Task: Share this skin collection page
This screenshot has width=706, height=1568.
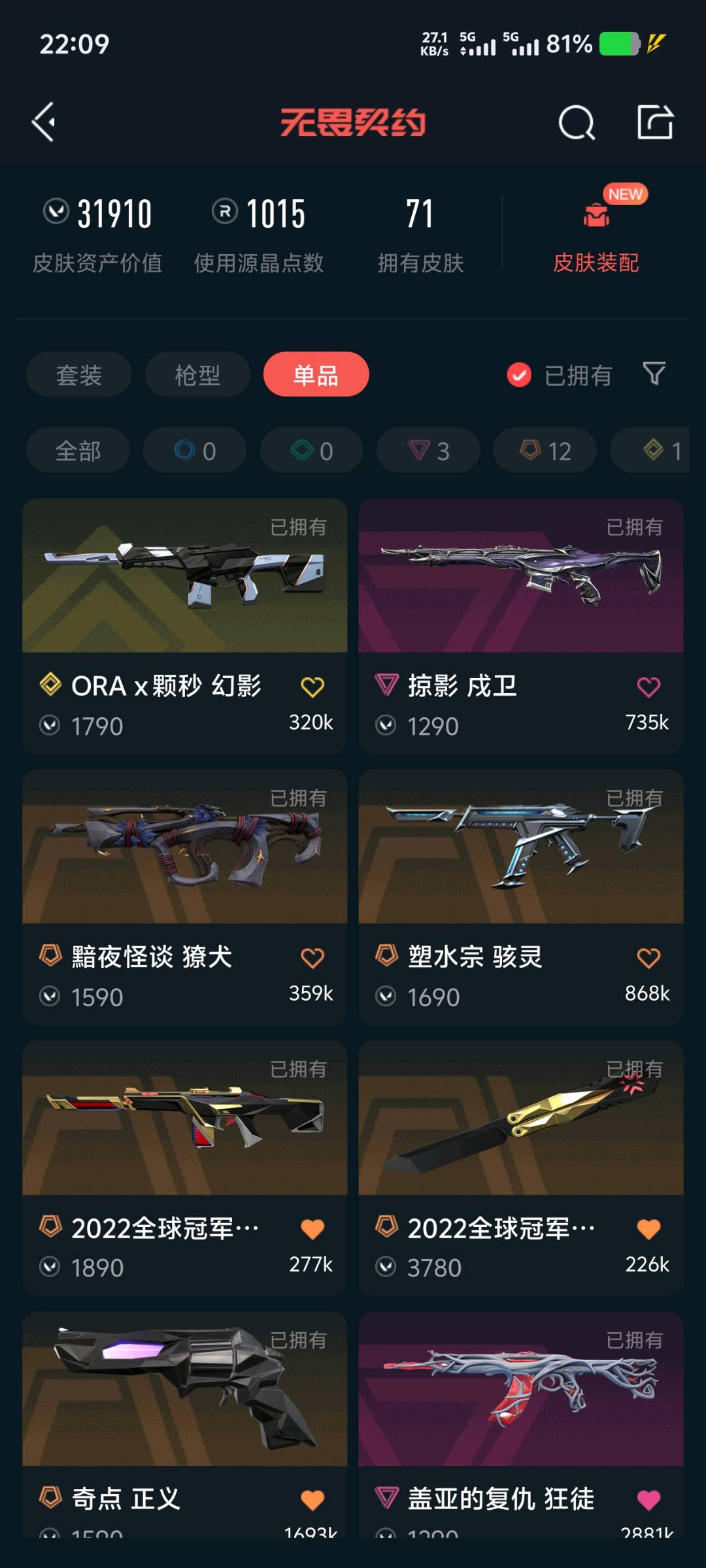Action: [x=655, y=122]
